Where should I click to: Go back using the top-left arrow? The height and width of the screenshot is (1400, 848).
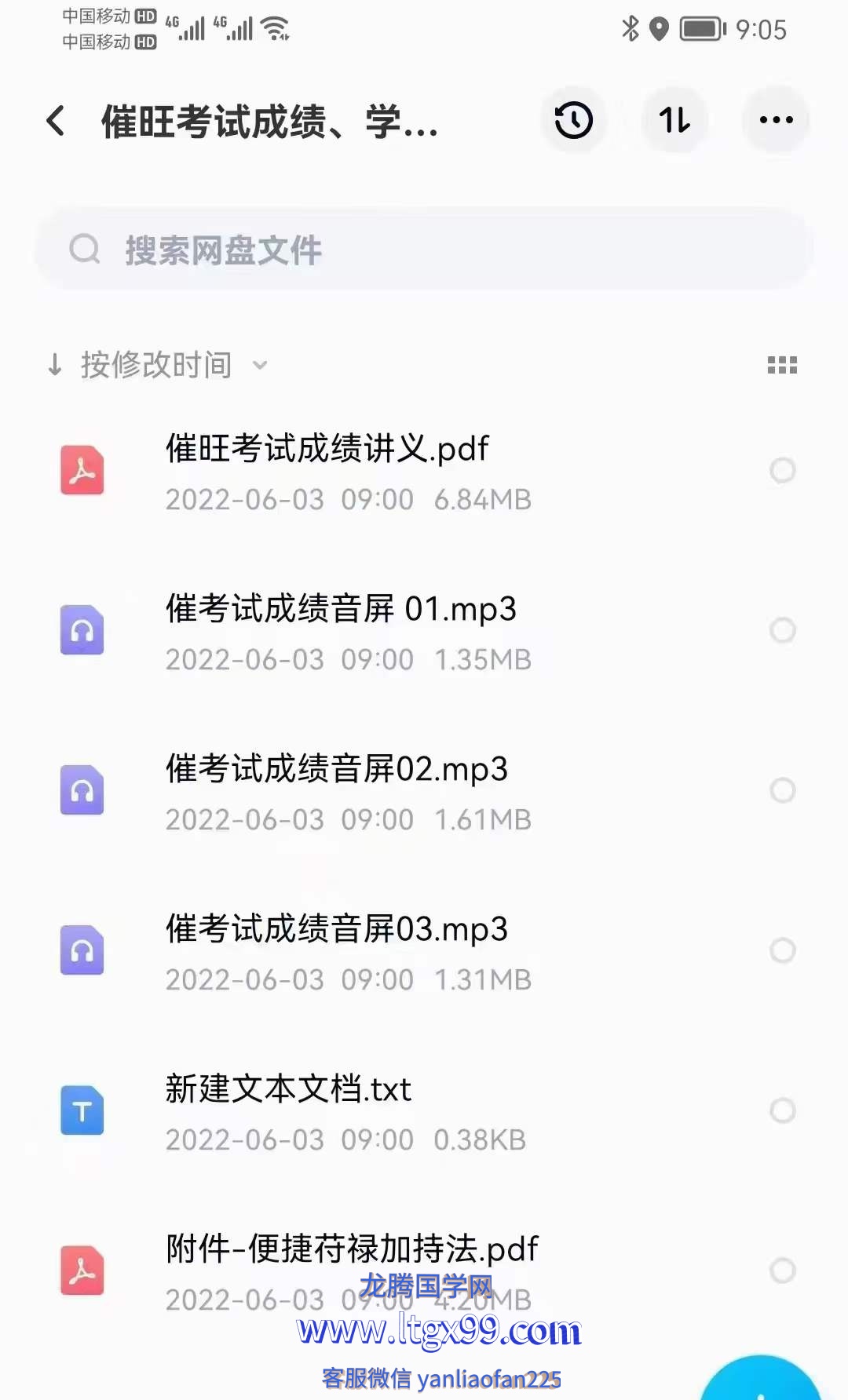(x=56, y=121)
